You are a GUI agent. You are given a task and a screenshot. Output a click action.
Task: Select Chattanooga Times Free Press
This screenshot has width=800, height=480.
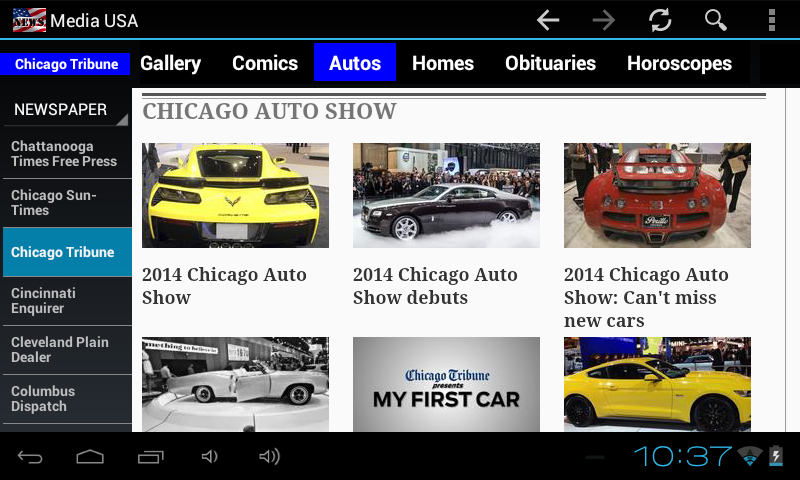65,153
